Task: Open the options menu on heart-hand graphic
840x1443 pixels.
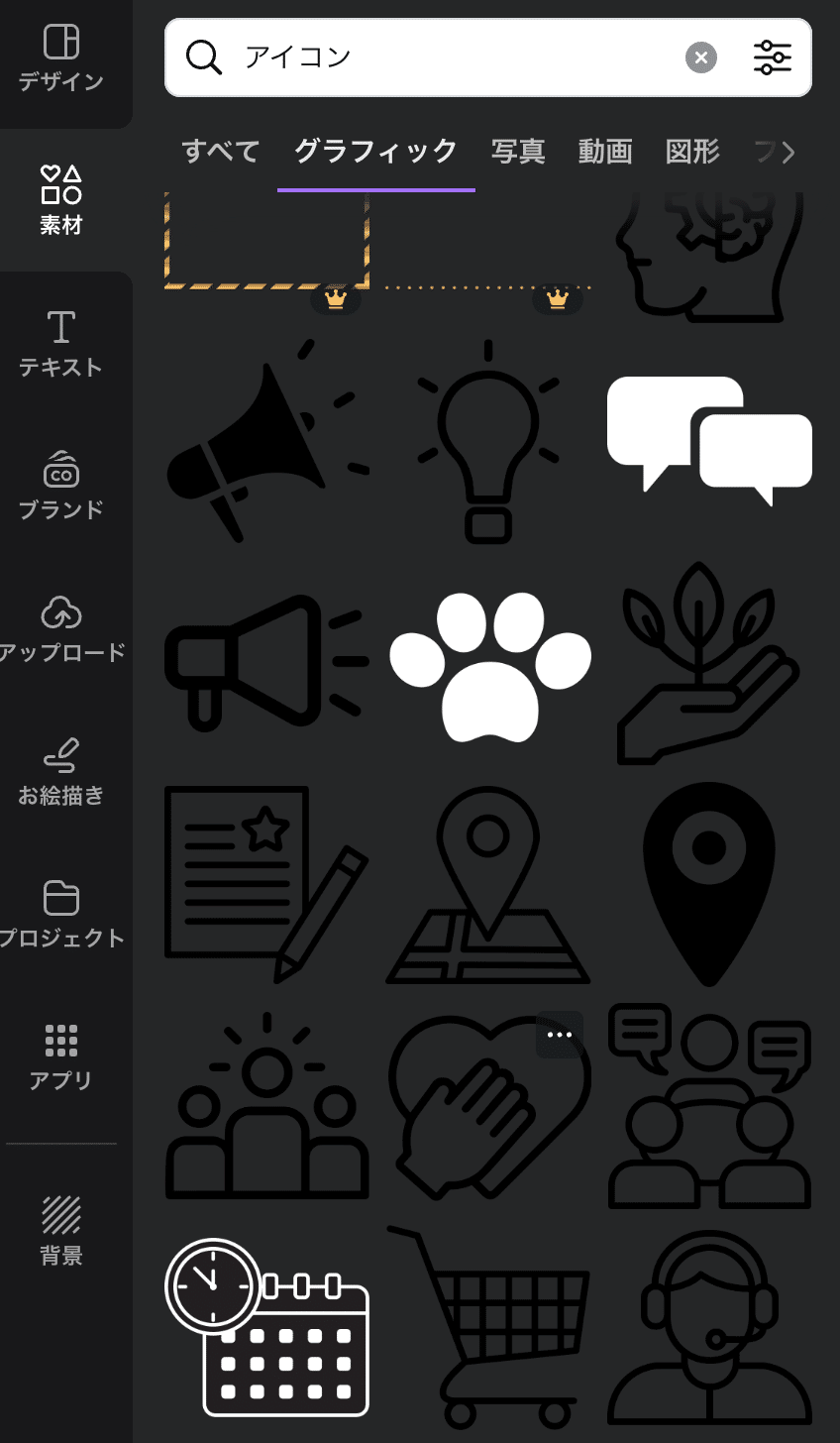Action: (x=560, y=1035)
